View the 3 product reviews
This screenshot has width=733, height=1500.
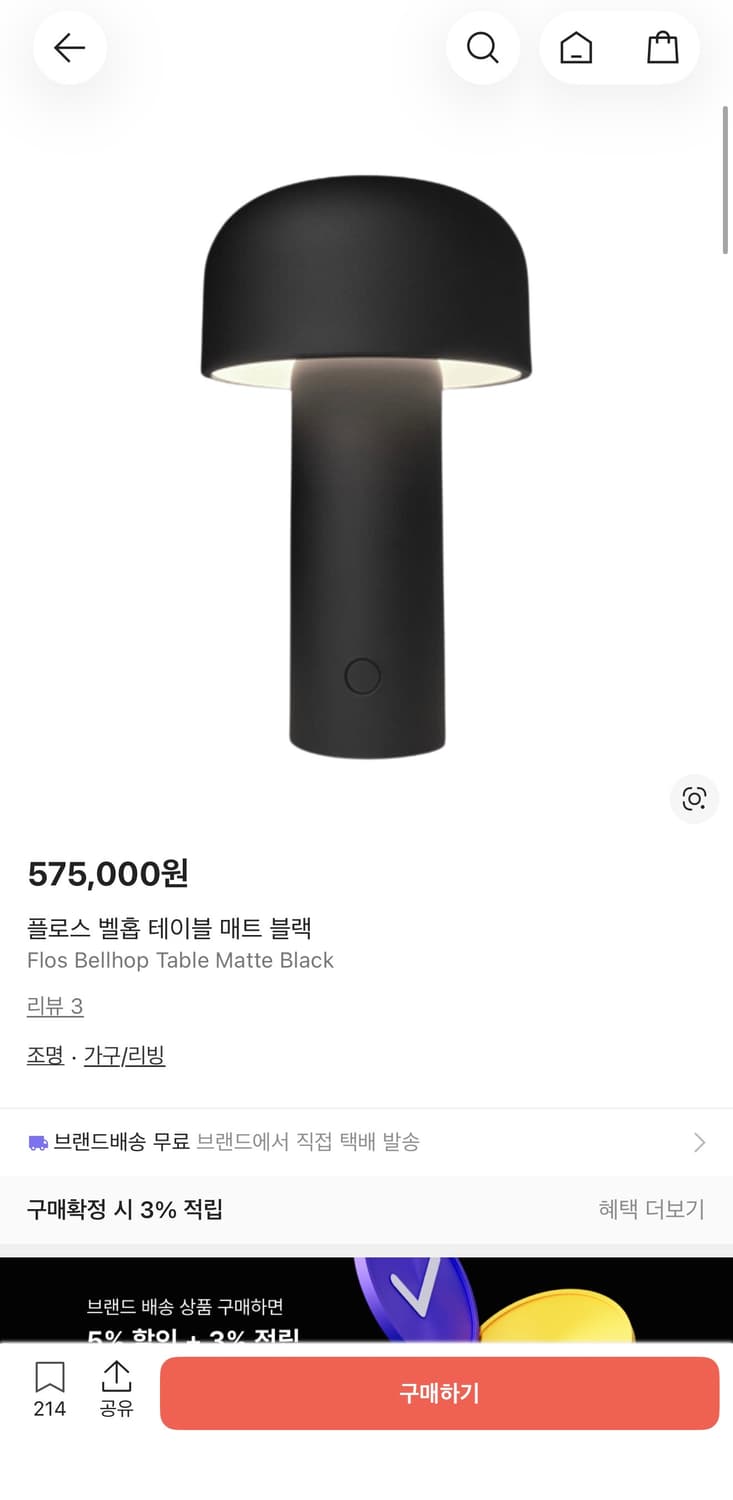[55, 1006]
